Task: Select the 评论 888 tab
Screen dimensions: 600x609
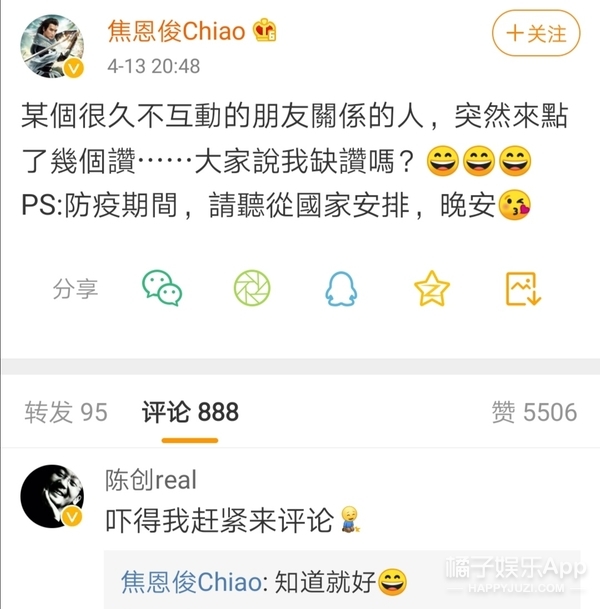Action: tap(190, 412)
